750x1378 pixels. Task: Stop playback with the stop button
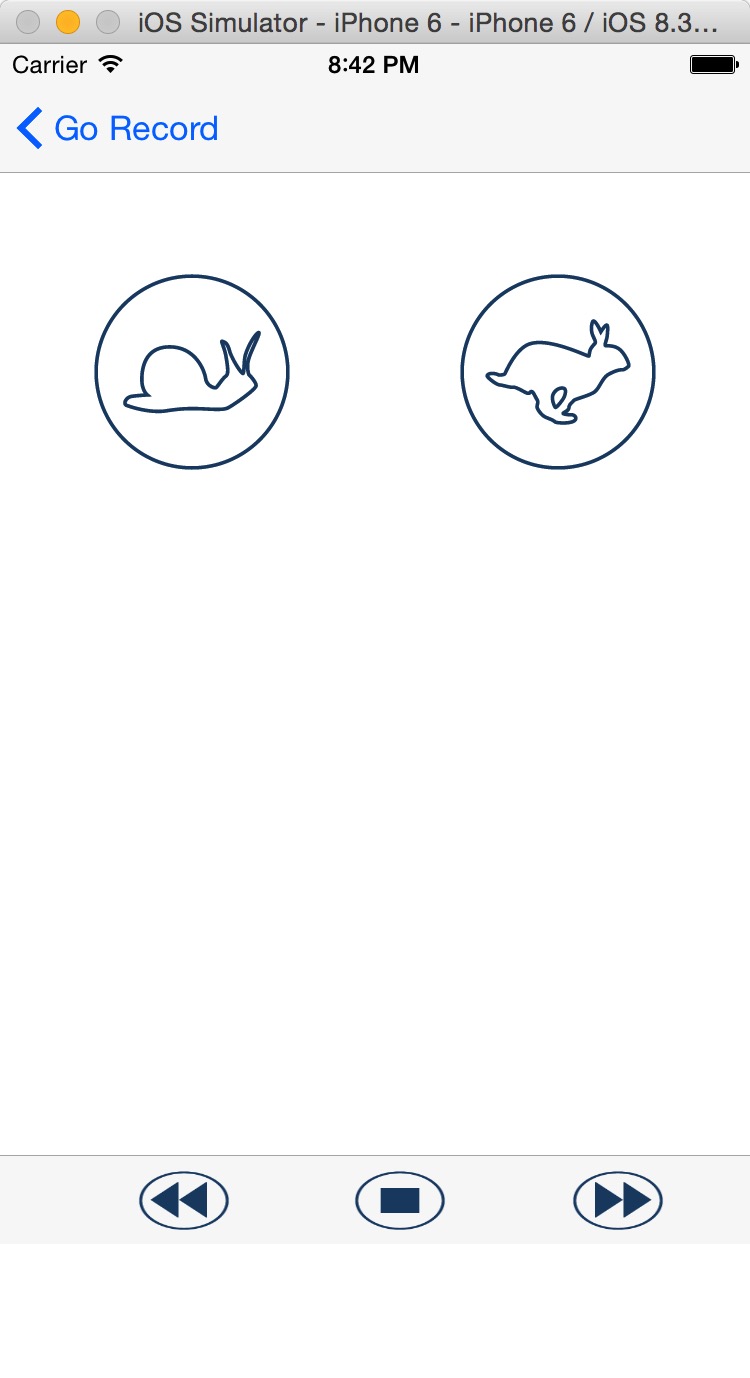(400, 1200)
